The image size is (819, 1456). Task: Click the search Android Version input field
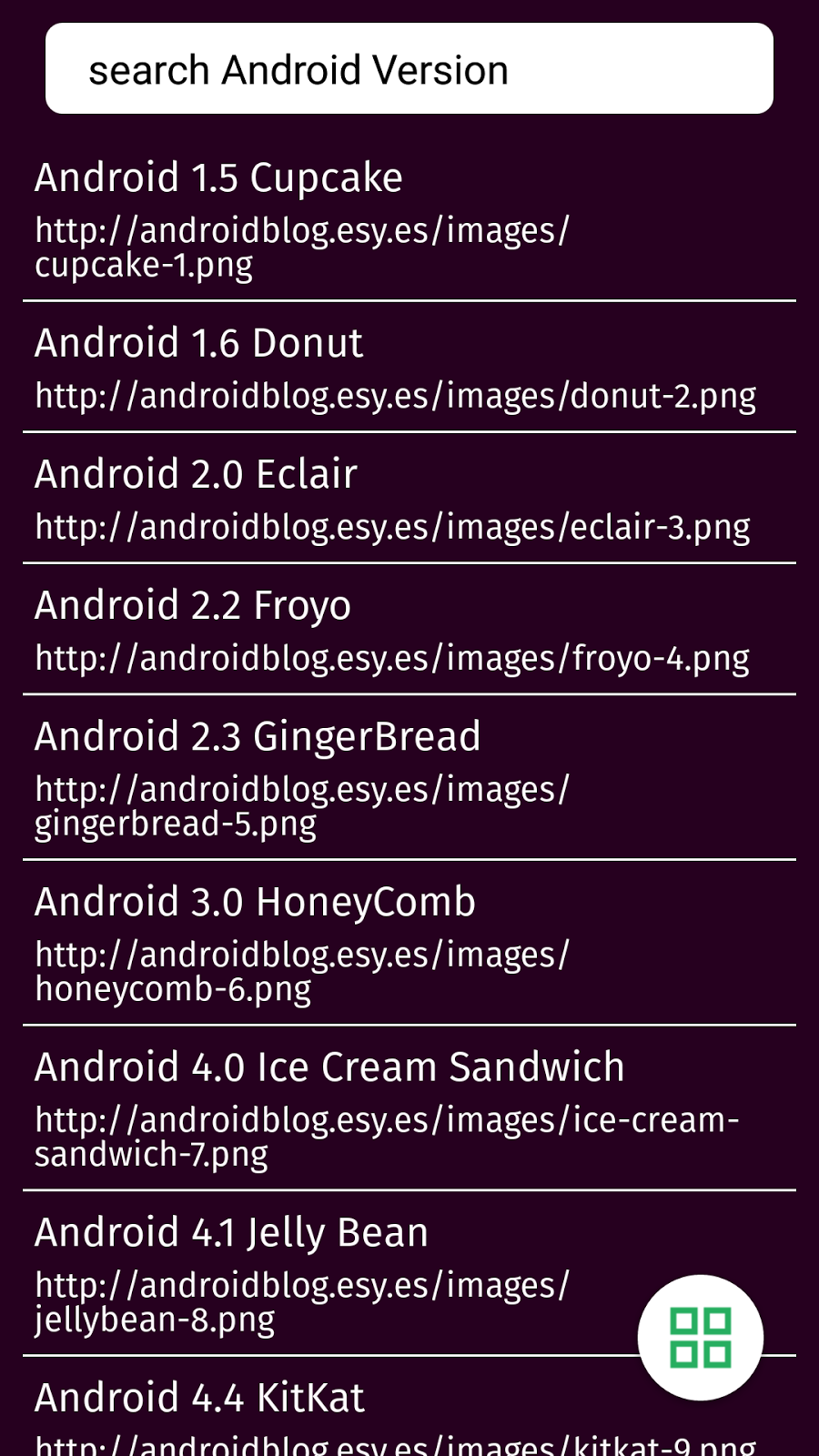coord(409,68)
